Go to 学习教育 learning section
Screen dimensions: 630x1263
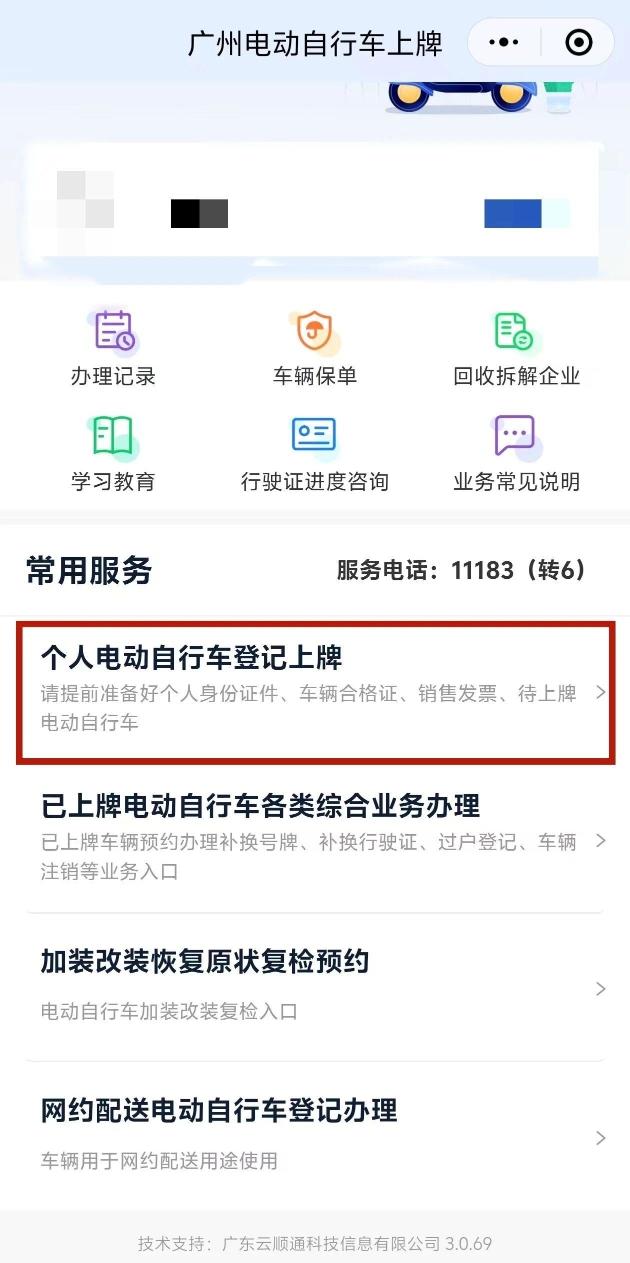(113, 453)
